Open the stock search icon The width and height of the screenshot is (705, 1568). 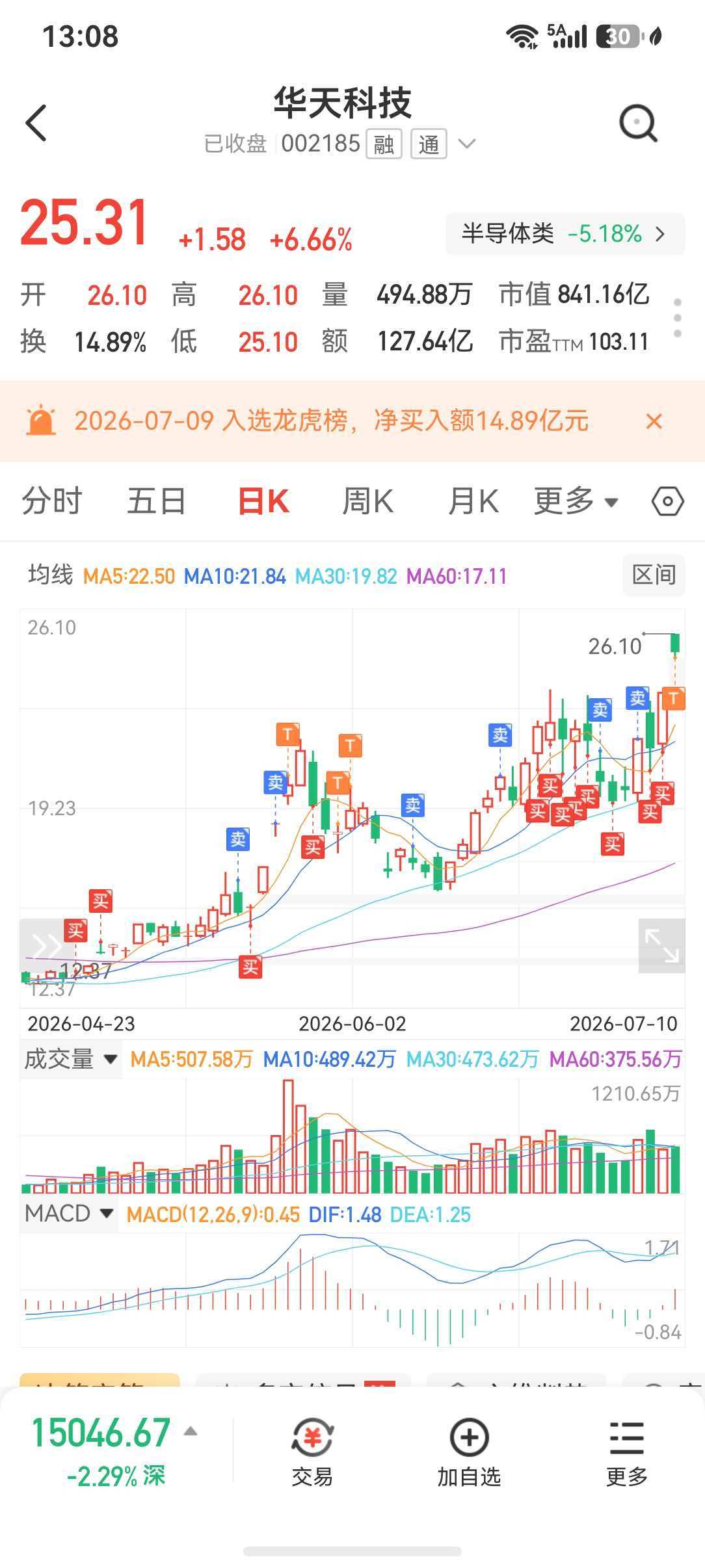pos(638,123)
